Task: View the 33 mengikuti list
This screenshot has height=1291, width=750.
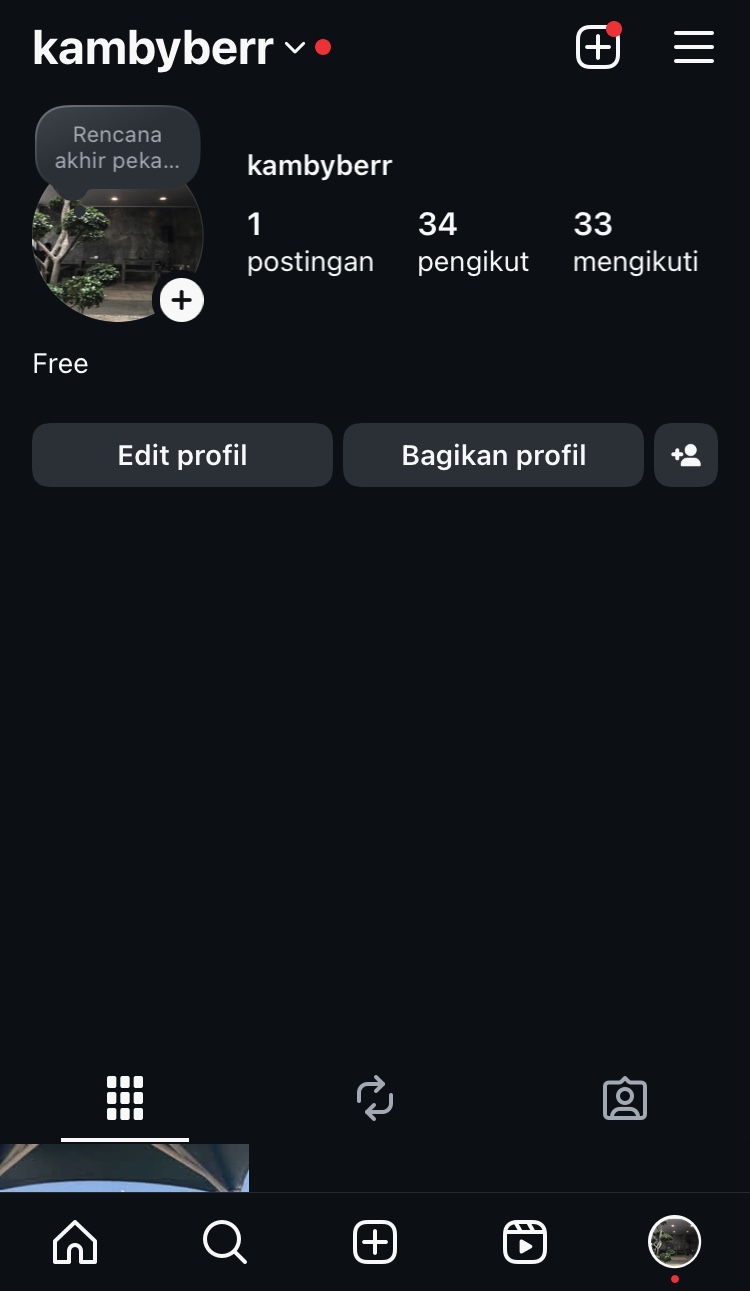Action: 635,242
